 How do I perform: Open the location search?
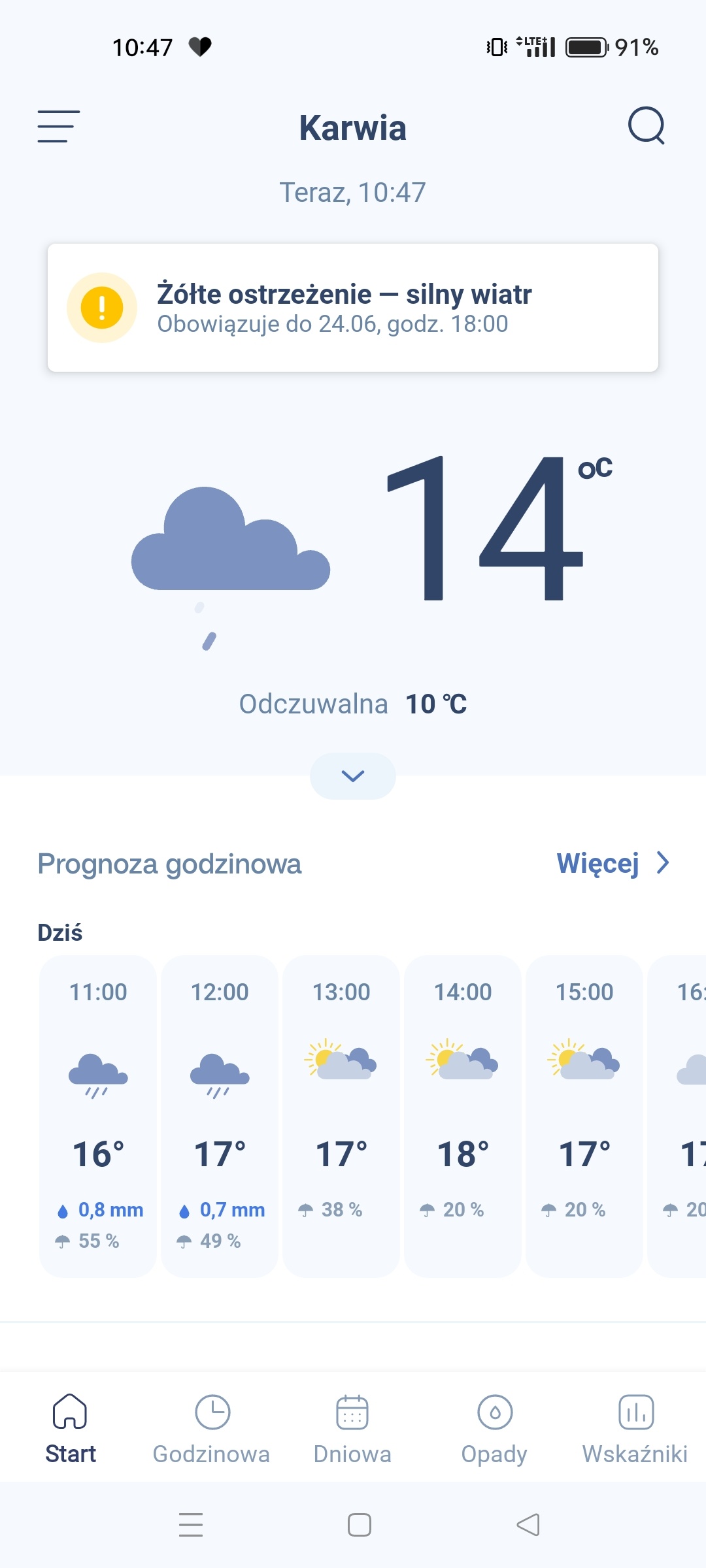coord(646,125)
